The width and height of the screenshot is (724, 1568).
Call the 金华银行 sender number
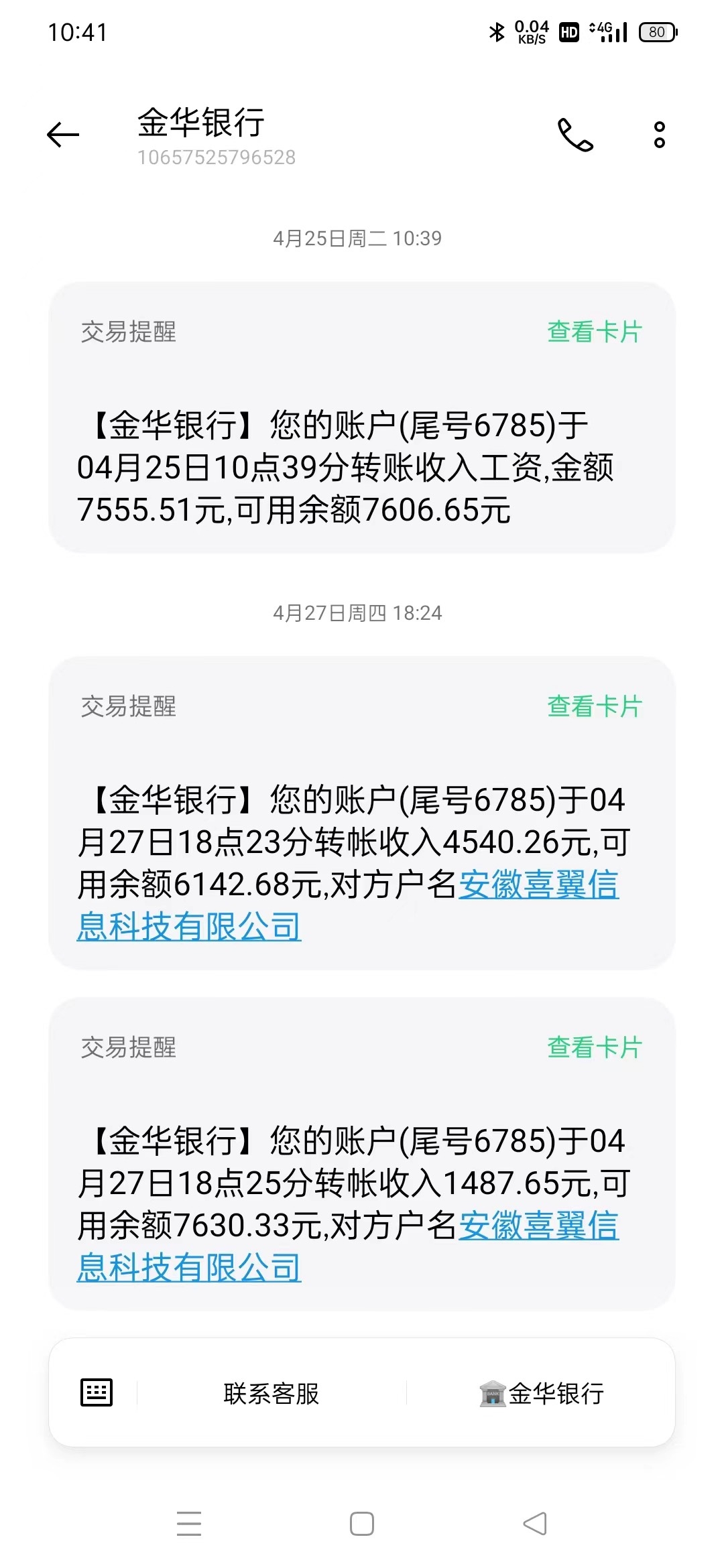point(575,135)
